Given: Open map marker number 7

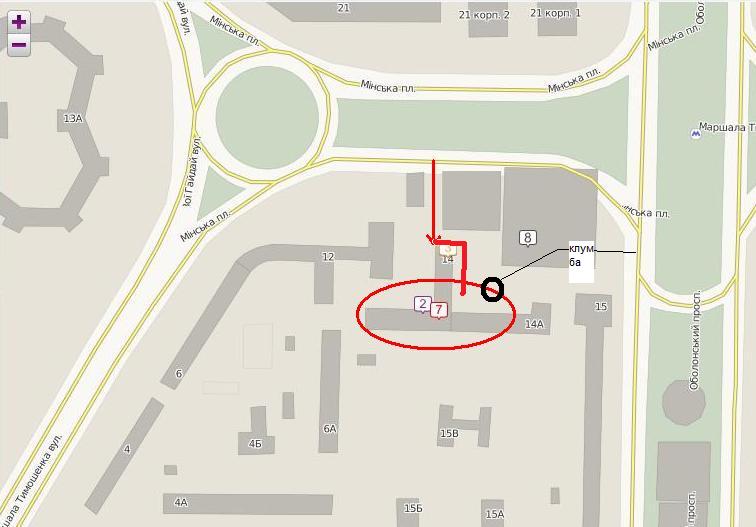Looking at the screenshot, I should point(438,310).
